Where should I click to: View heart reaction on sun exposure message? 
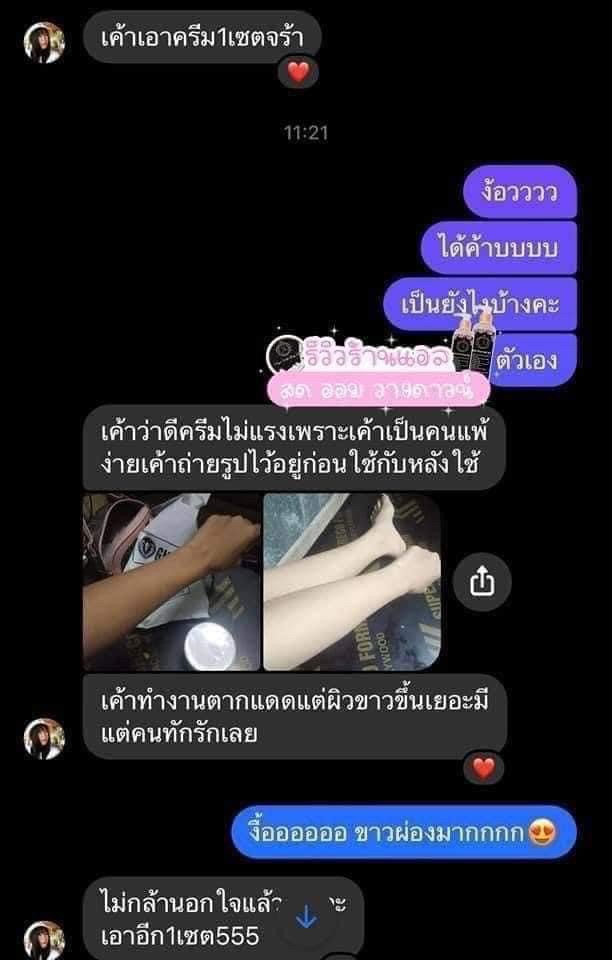(x=483, y=767)
